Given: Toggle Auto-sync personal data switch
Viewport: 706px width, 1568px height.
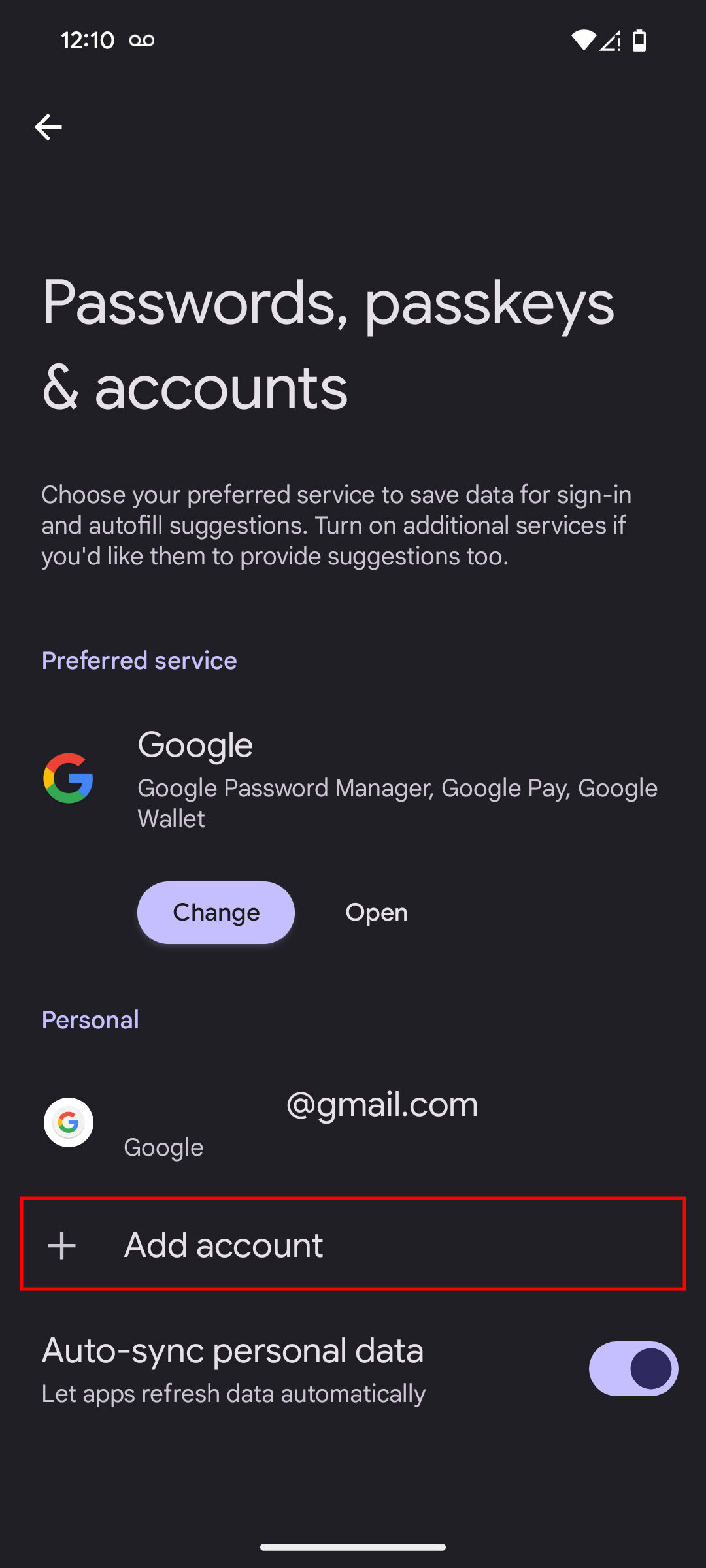Looking at the screenshot, I should (633, 1368).
